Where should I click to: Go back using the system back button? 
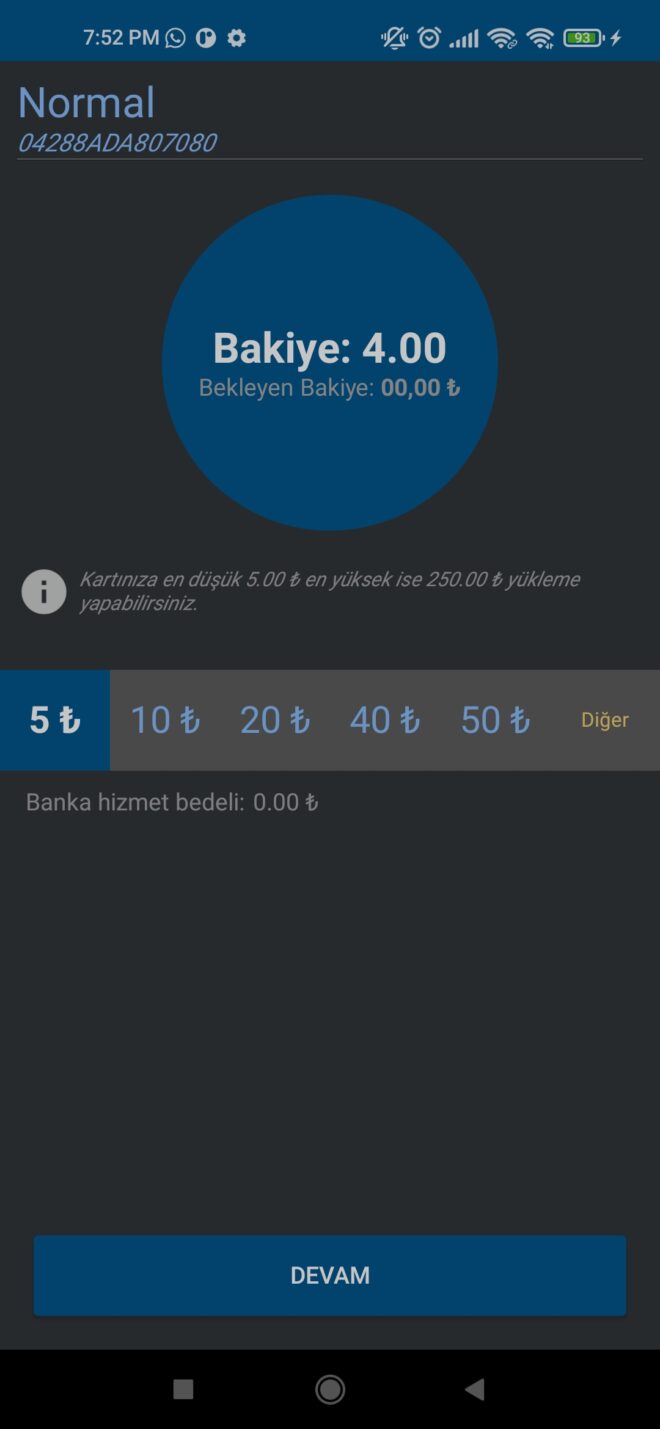(475, 1389)
